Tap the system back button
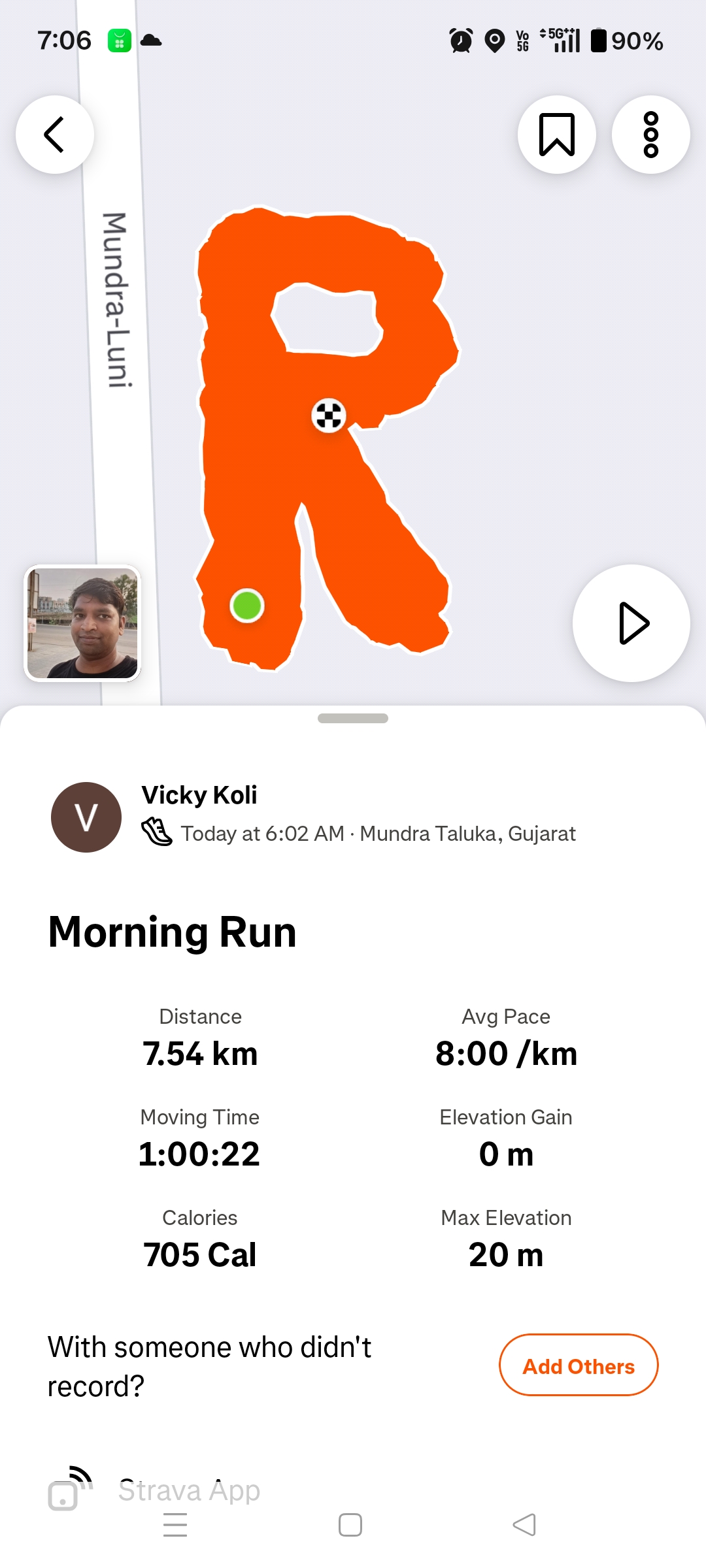 tap(524, 1525)
